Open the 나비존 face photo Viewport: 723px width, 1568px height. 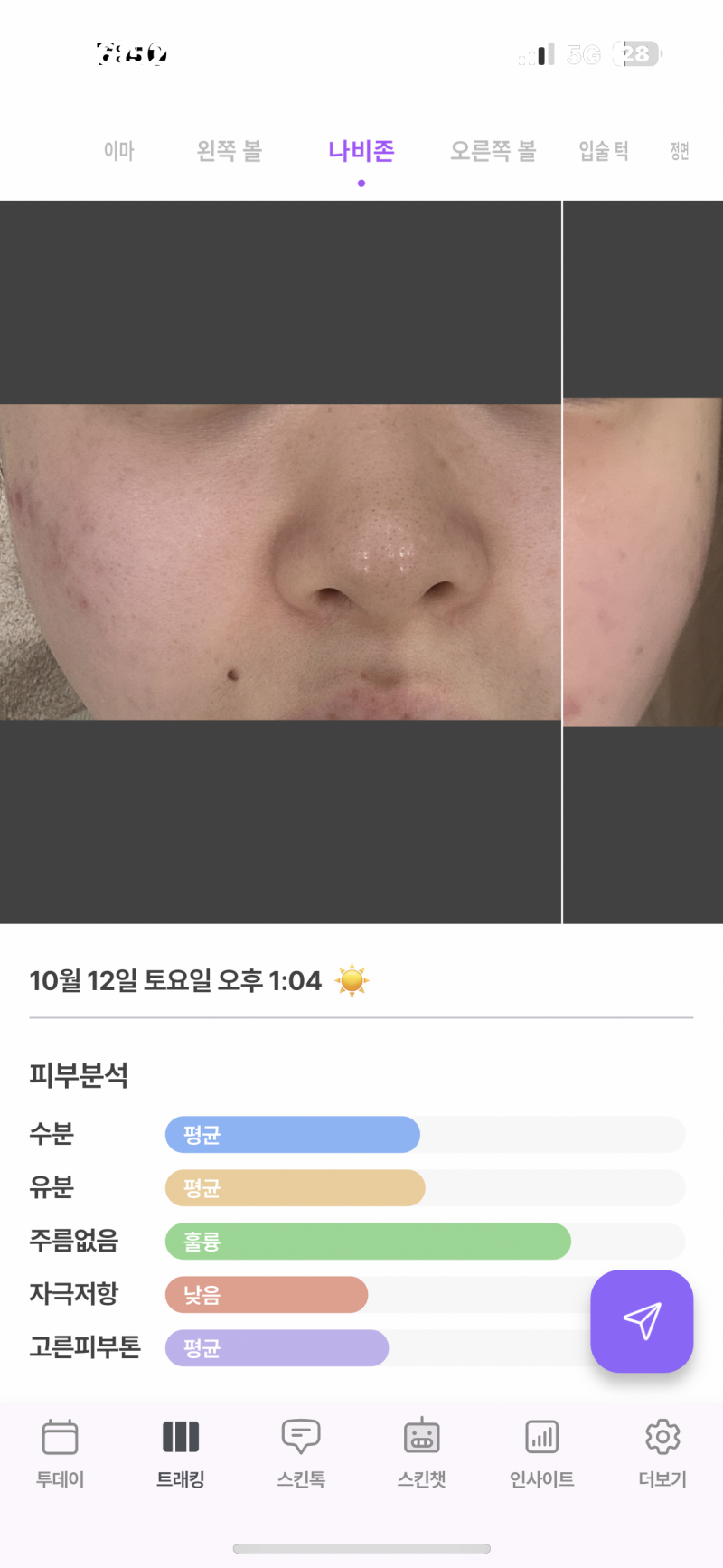pyautogui.click(x=280, y=562)
